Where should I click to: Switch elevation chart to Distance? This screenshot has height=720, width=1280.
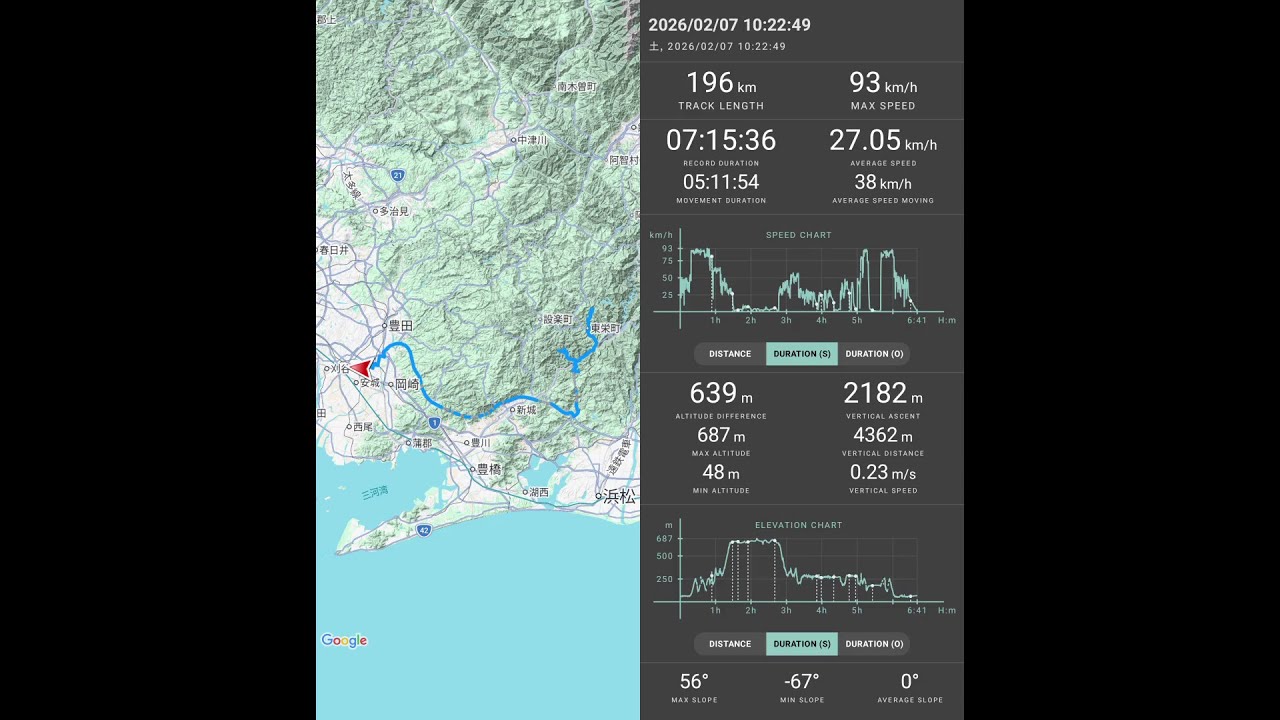(x=729, y=644)
